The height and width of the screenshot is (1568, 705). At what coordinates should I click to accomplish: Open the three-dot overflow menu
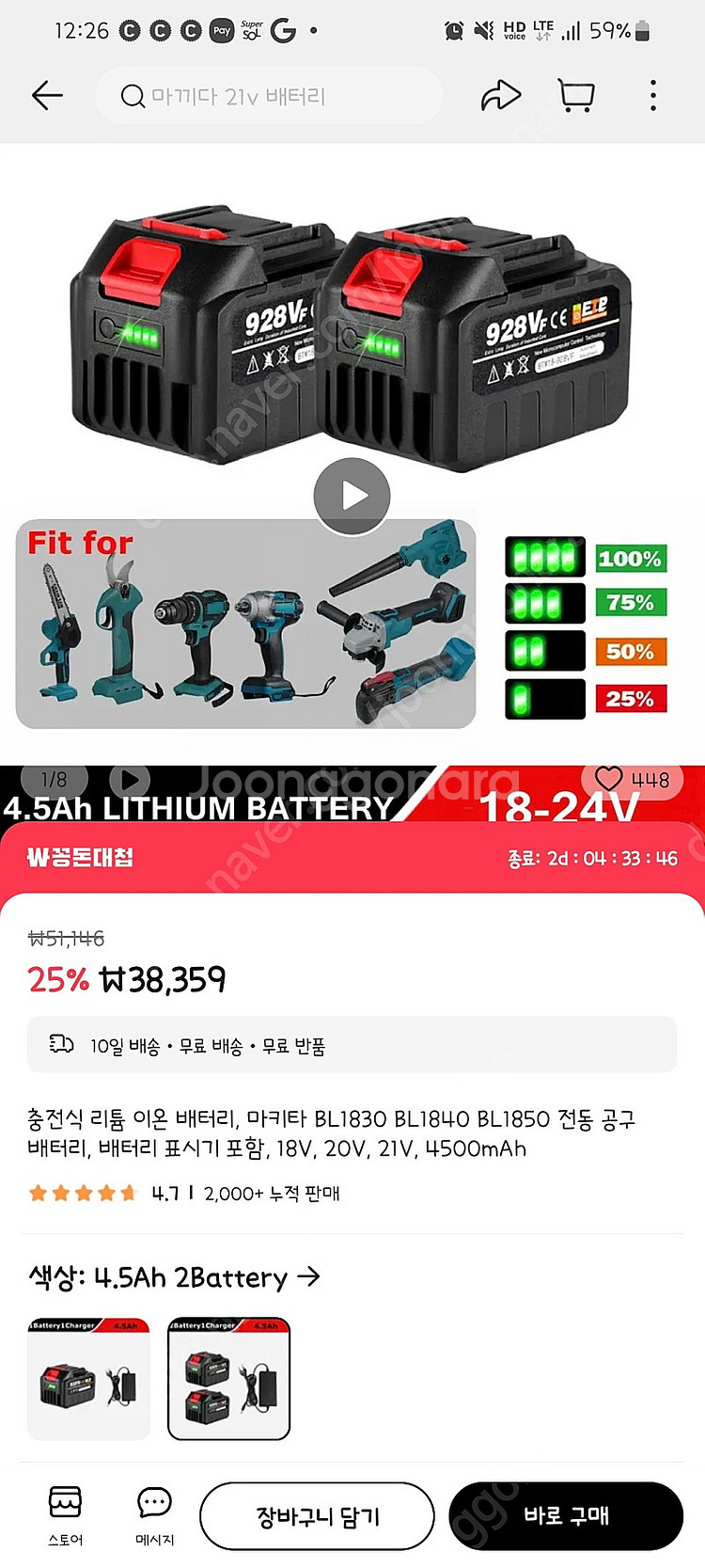click(653, 95)
